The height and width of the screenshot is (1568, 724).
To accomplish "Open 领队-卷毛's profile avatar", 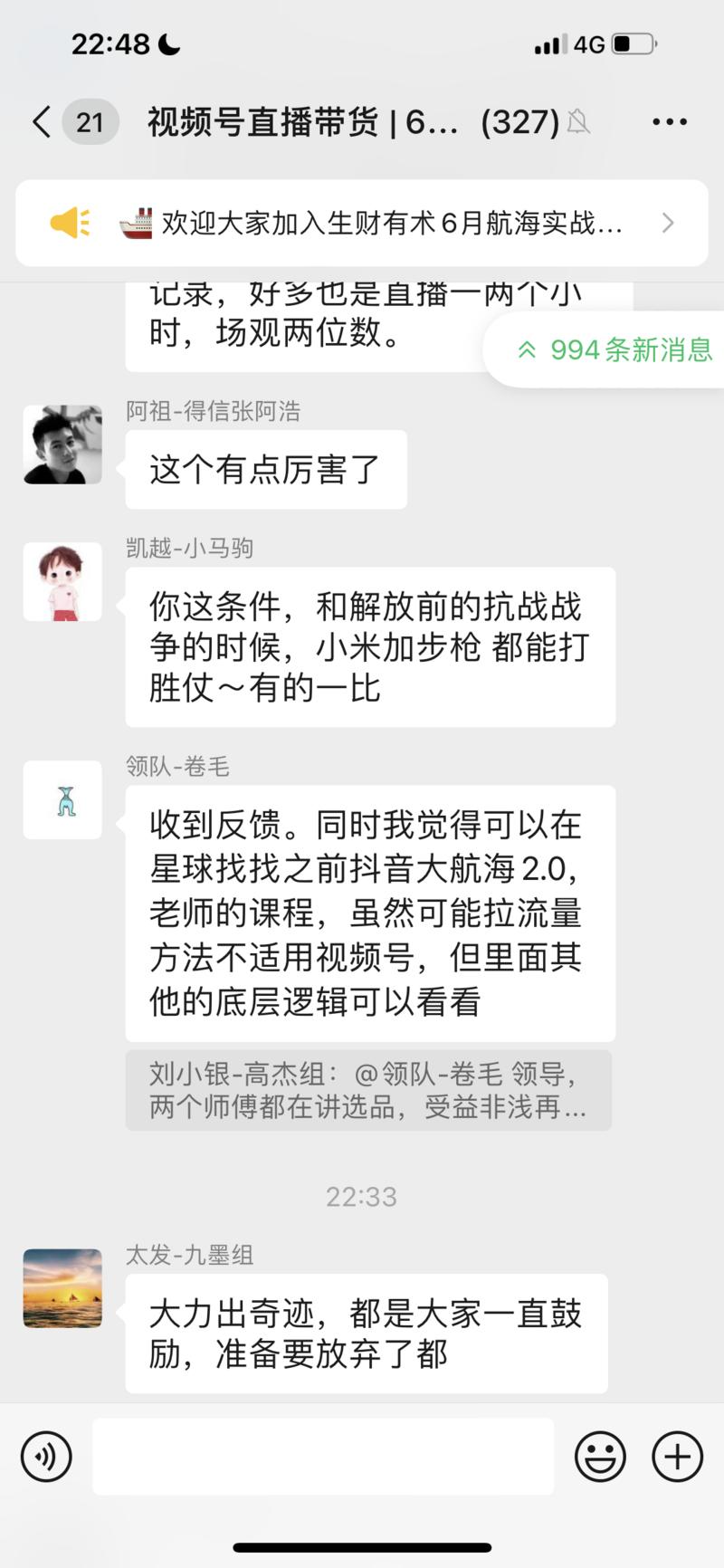I will (x=62, y=800).
